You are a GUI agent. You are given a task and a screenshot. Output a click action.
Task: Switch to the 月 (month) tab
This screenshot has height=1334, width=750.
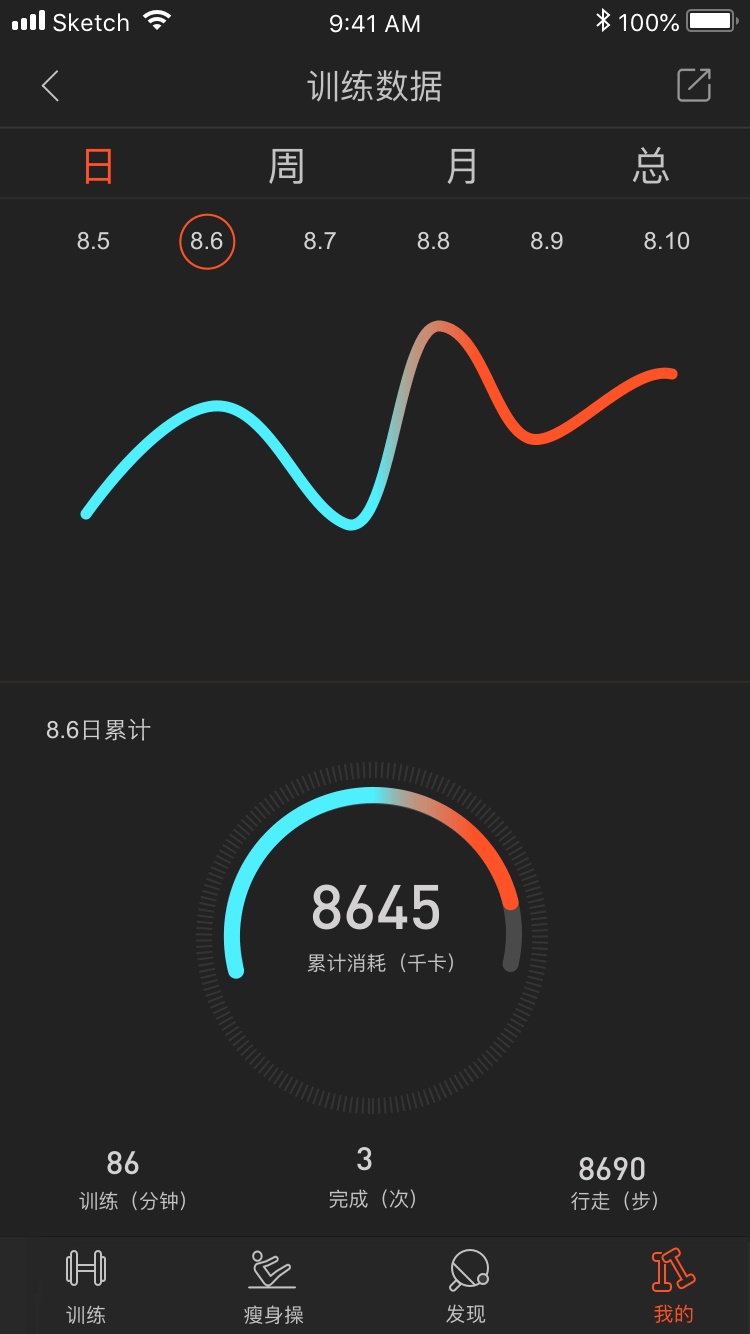click(462, 166)
